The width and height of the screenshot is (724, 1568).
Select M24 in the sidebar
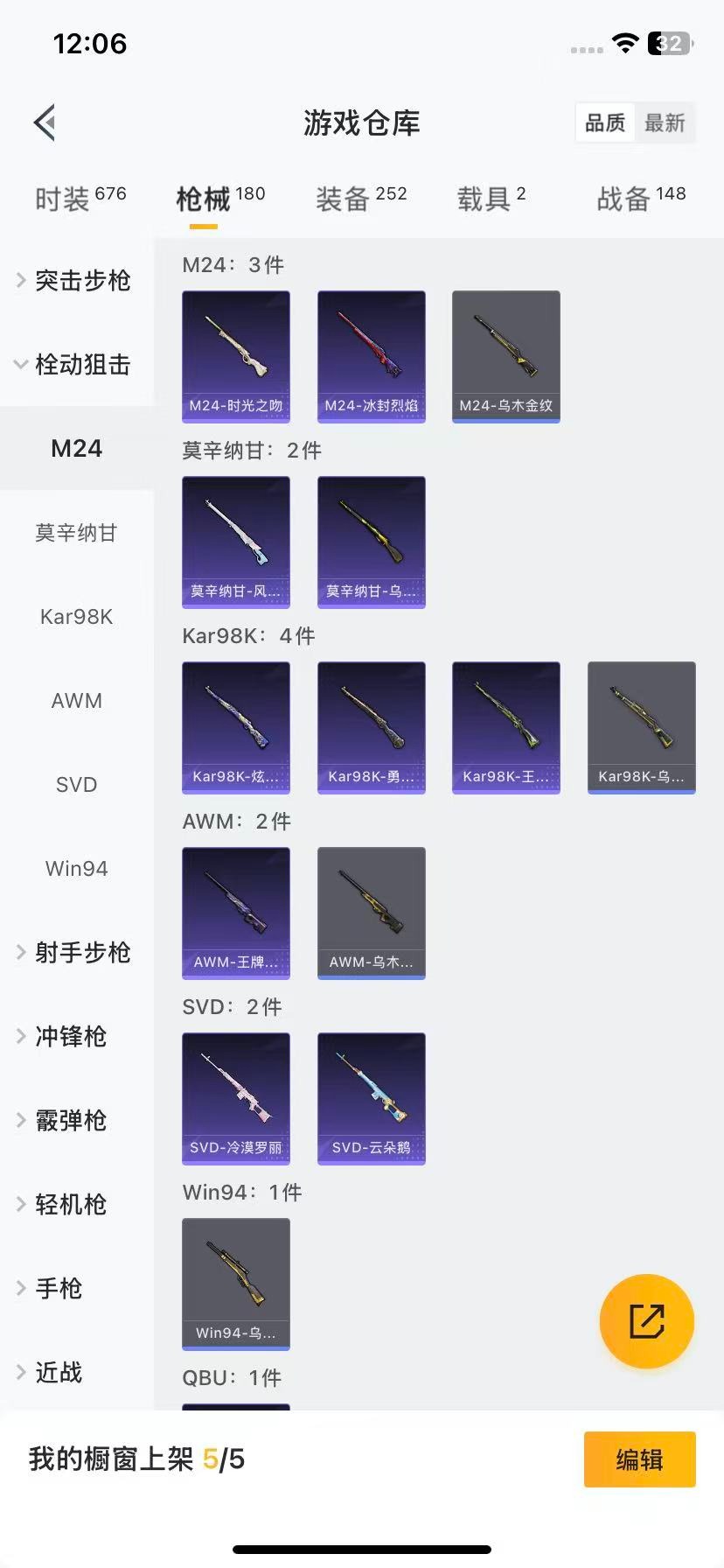pos(76,448)
